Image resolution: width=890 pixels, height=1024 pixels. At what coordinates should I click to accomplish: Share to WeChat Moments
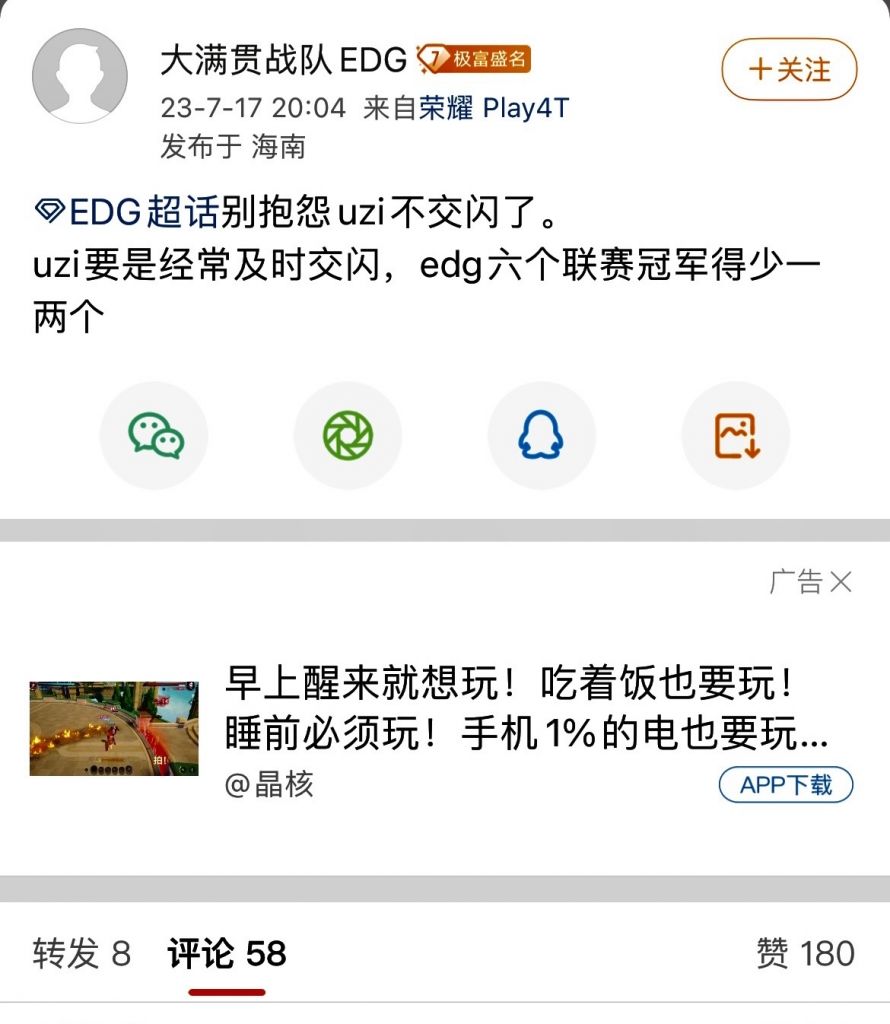pos(348,435)
